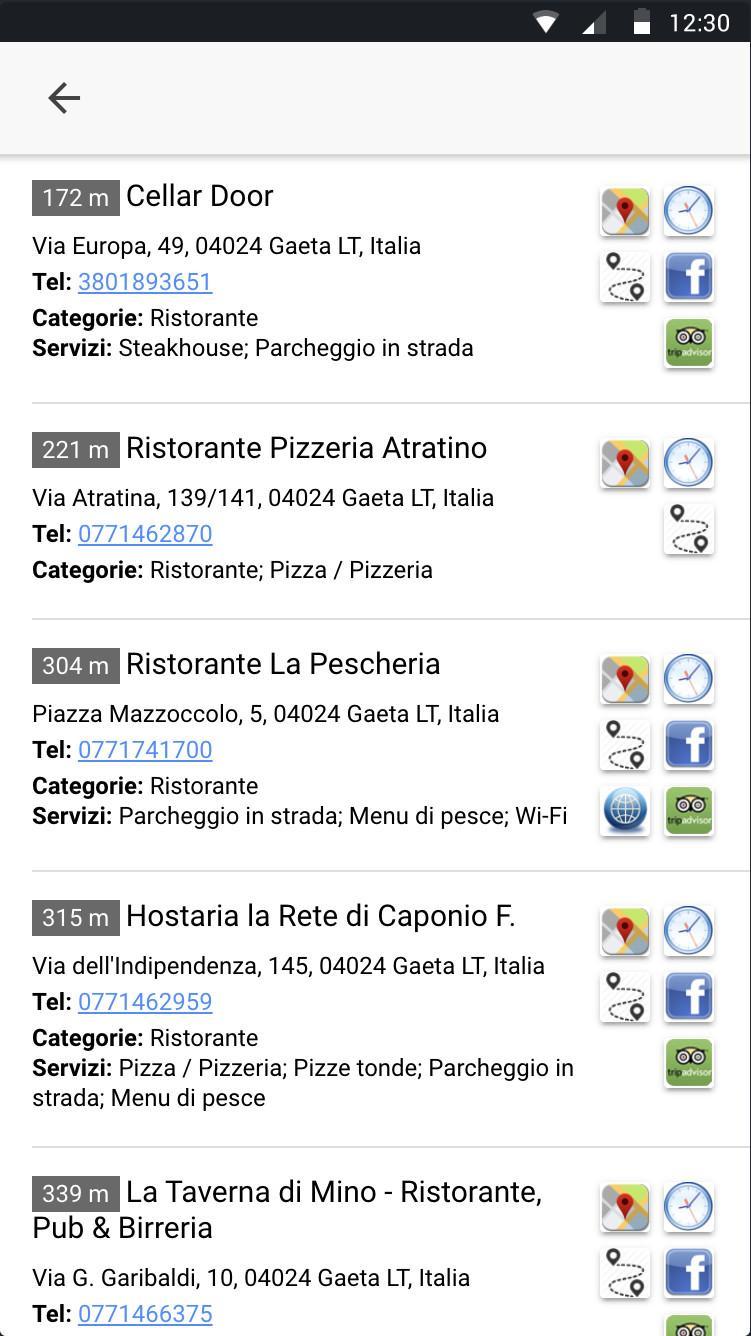This screenshot has height=1336, width=751.
Task: Open Cellar Door's Facebook page
Action: (x=689, y=277)
